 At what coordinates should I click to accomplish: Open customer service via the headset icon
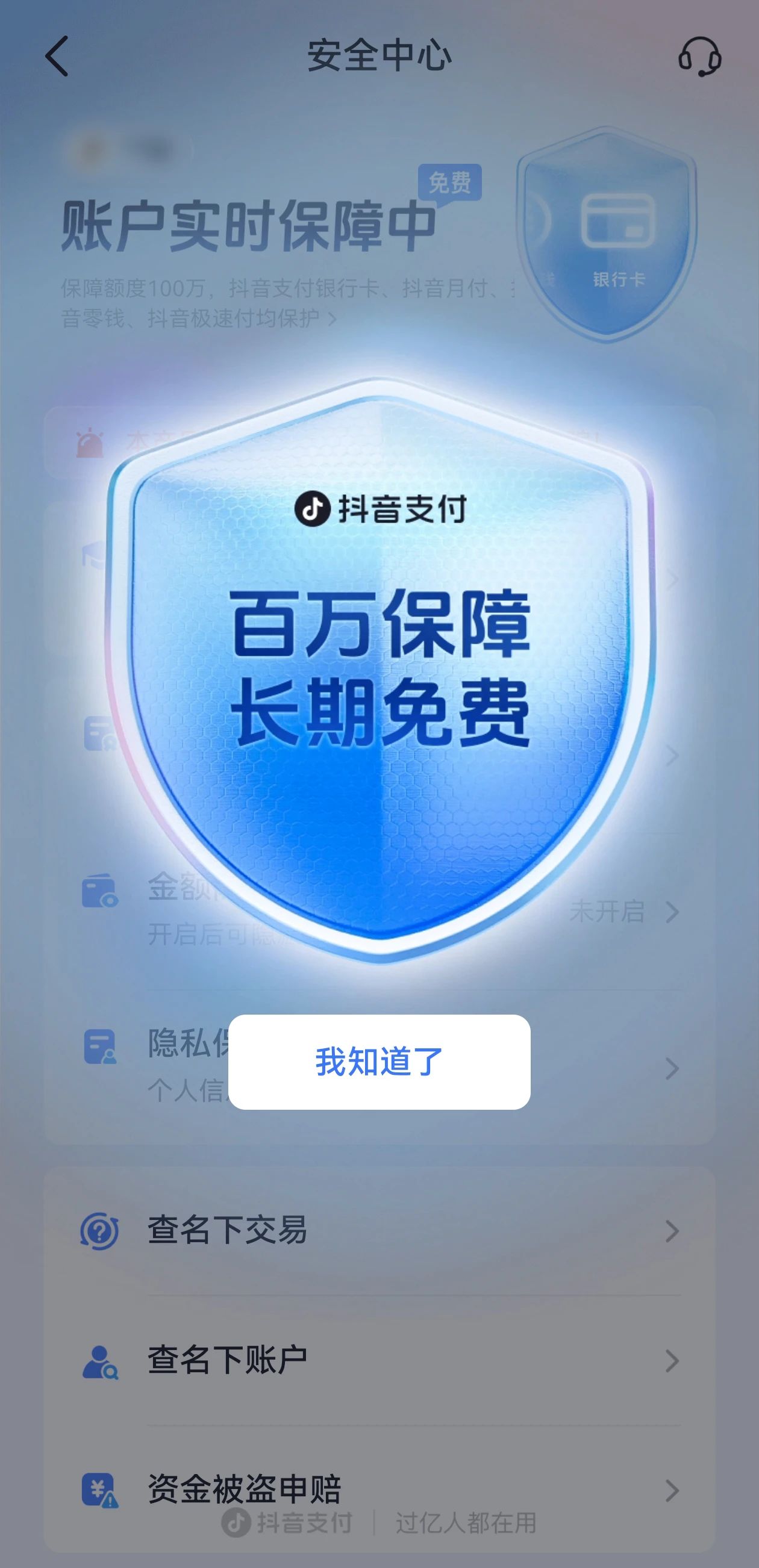(699, 57)
